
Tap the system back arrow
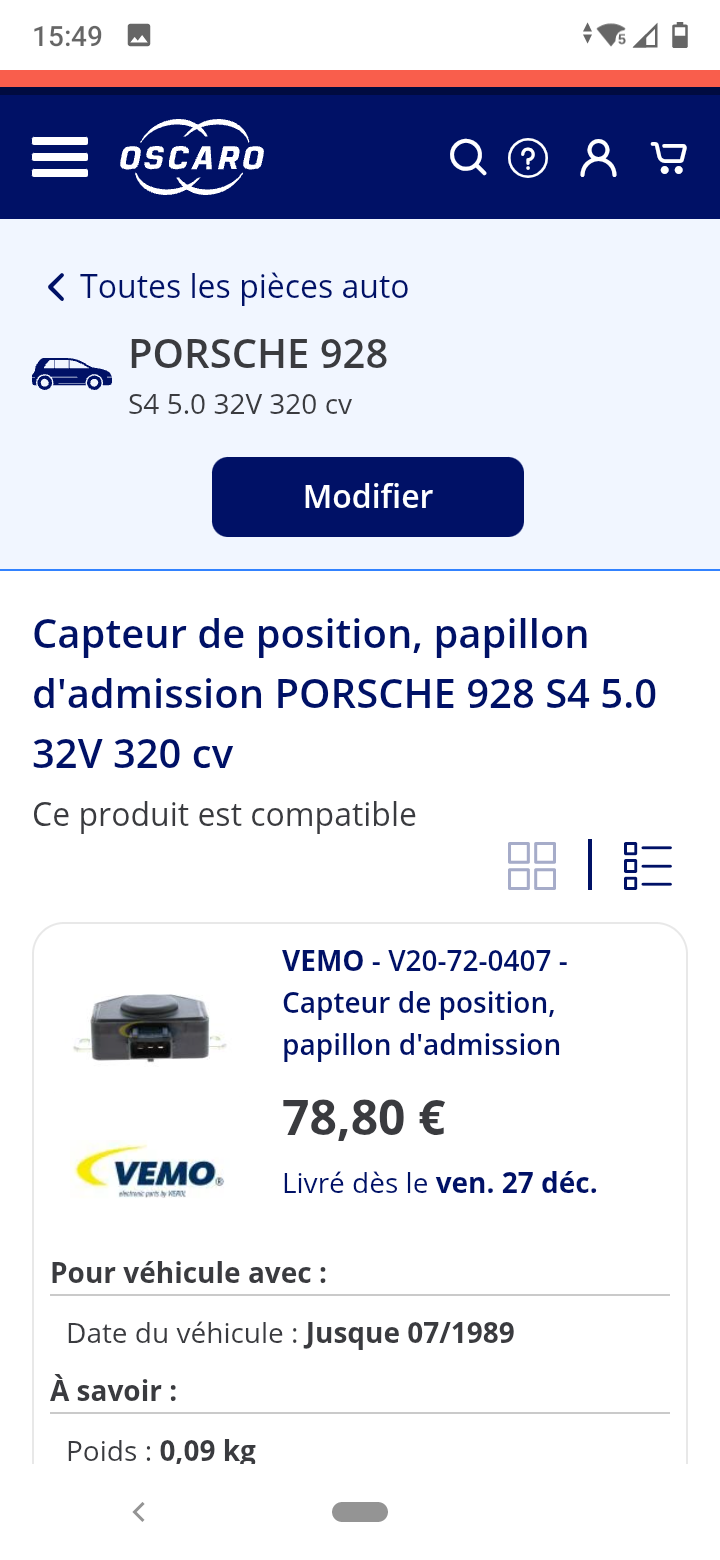click(x=139, y=1512)
